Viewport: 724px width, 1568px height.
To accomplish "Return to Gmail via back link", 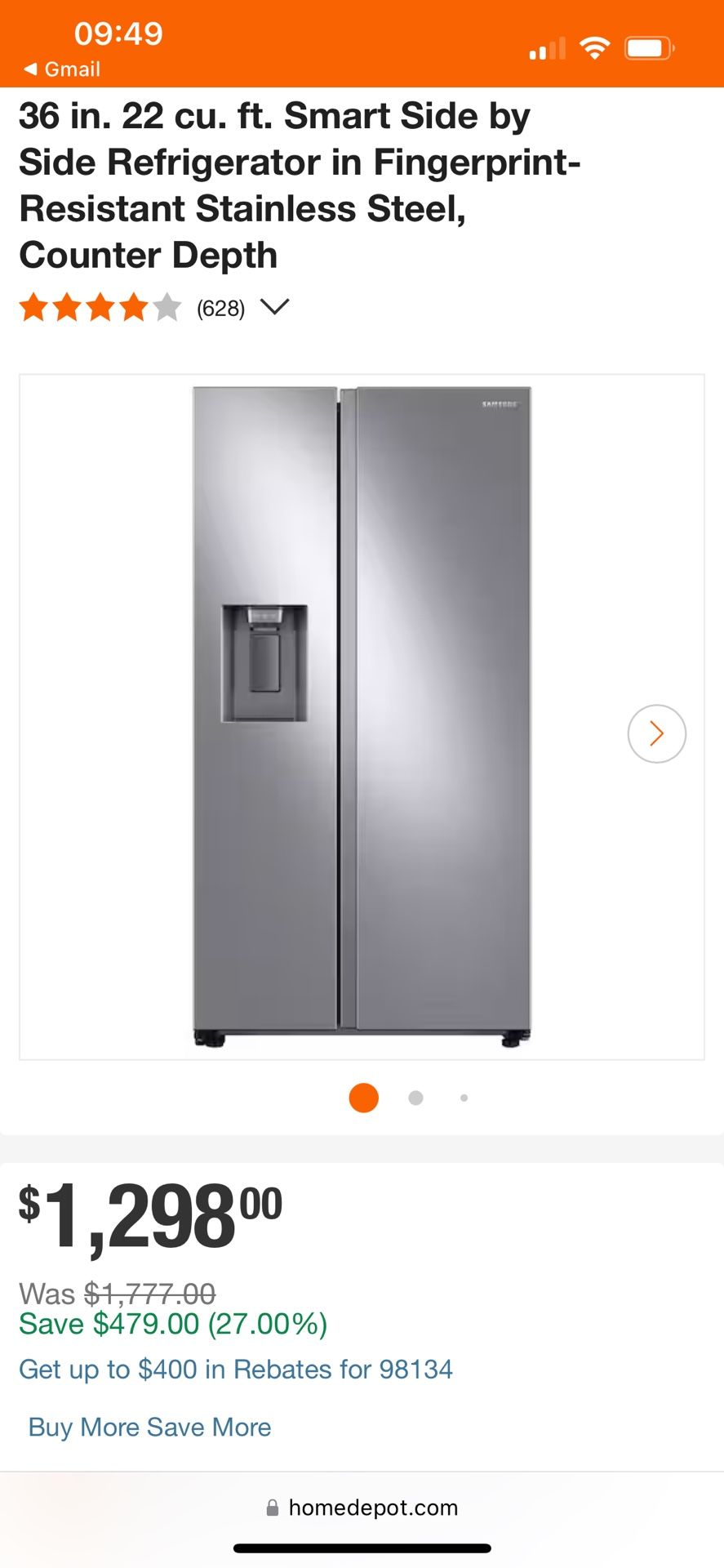I will (x=62, y=69).
